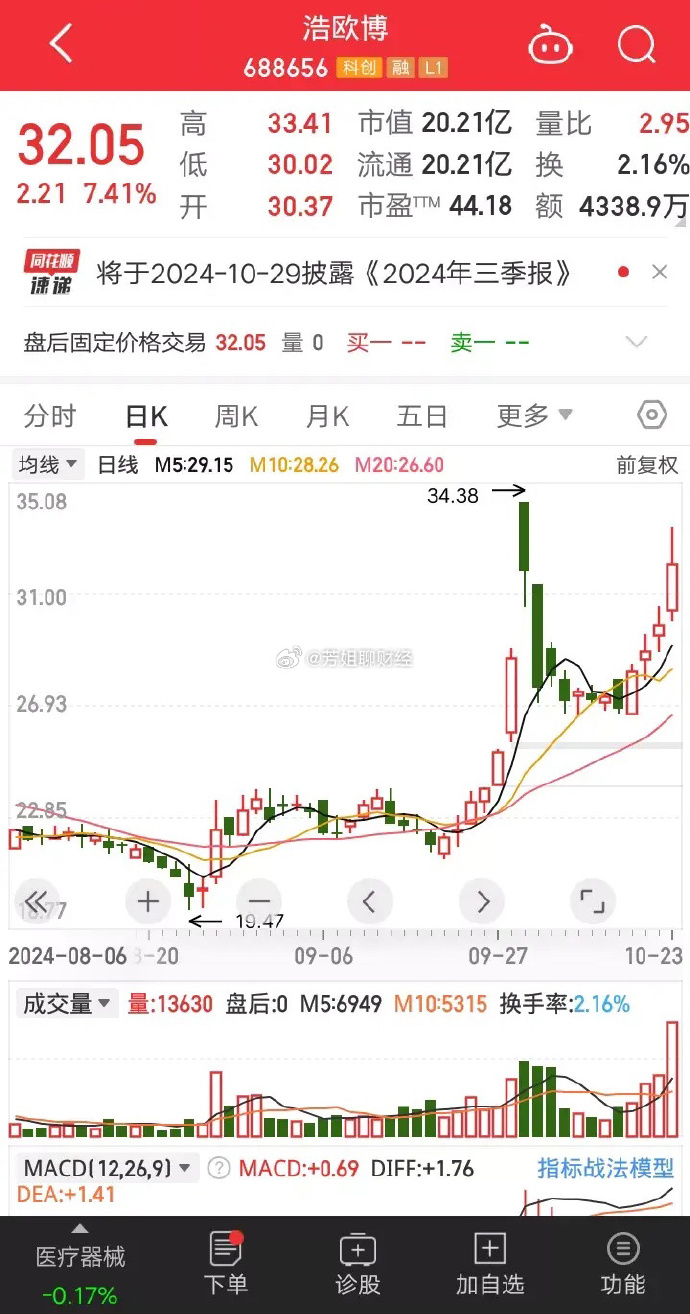Change the 前复权 adjustment setting
The image size is (690, 1314).
pyautogui.click(x=646, y=465)
